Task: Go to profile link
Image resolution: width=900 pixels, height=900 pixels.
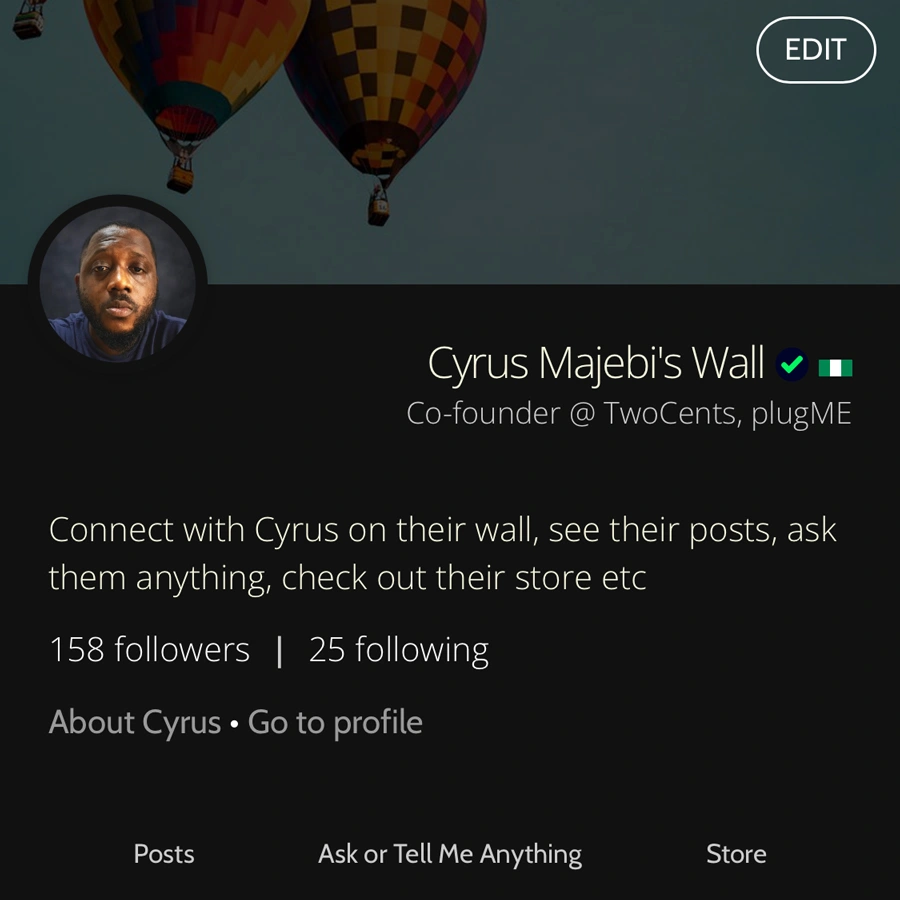Action: coord(335,722)
